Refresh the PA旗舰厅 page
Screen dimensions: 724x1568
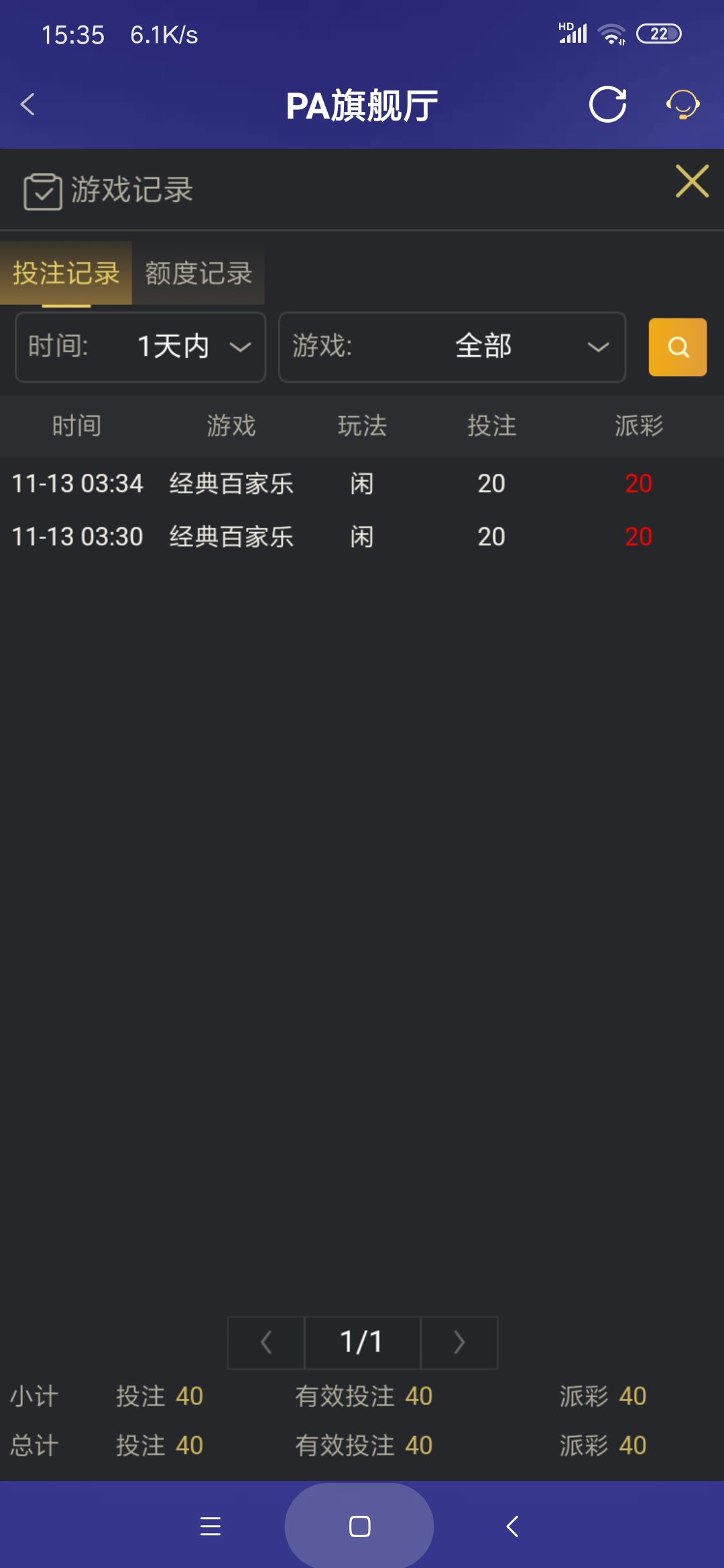607,105
